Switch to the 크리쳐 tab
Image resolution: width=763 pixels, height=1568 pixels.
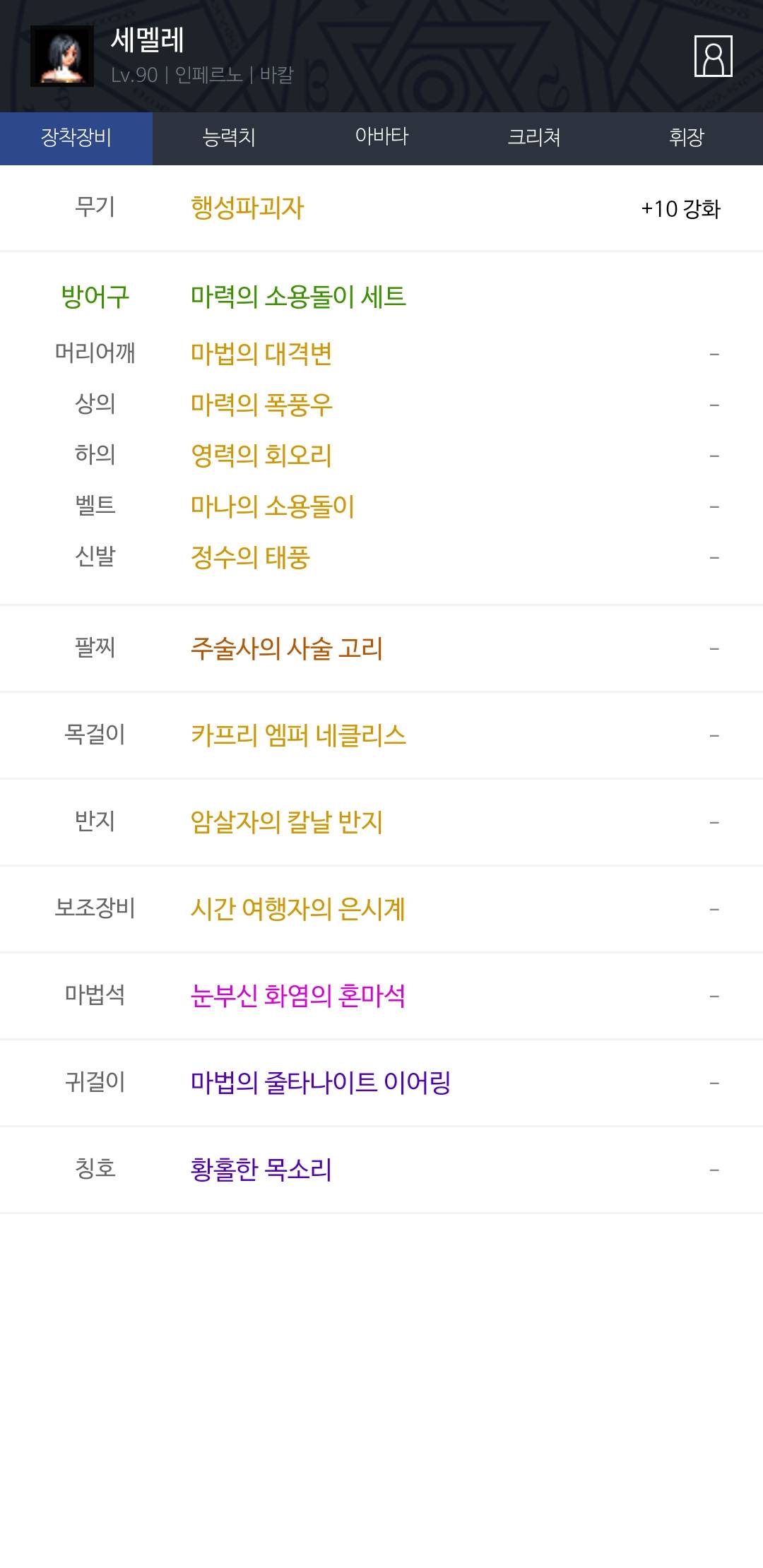pos(534,138)
